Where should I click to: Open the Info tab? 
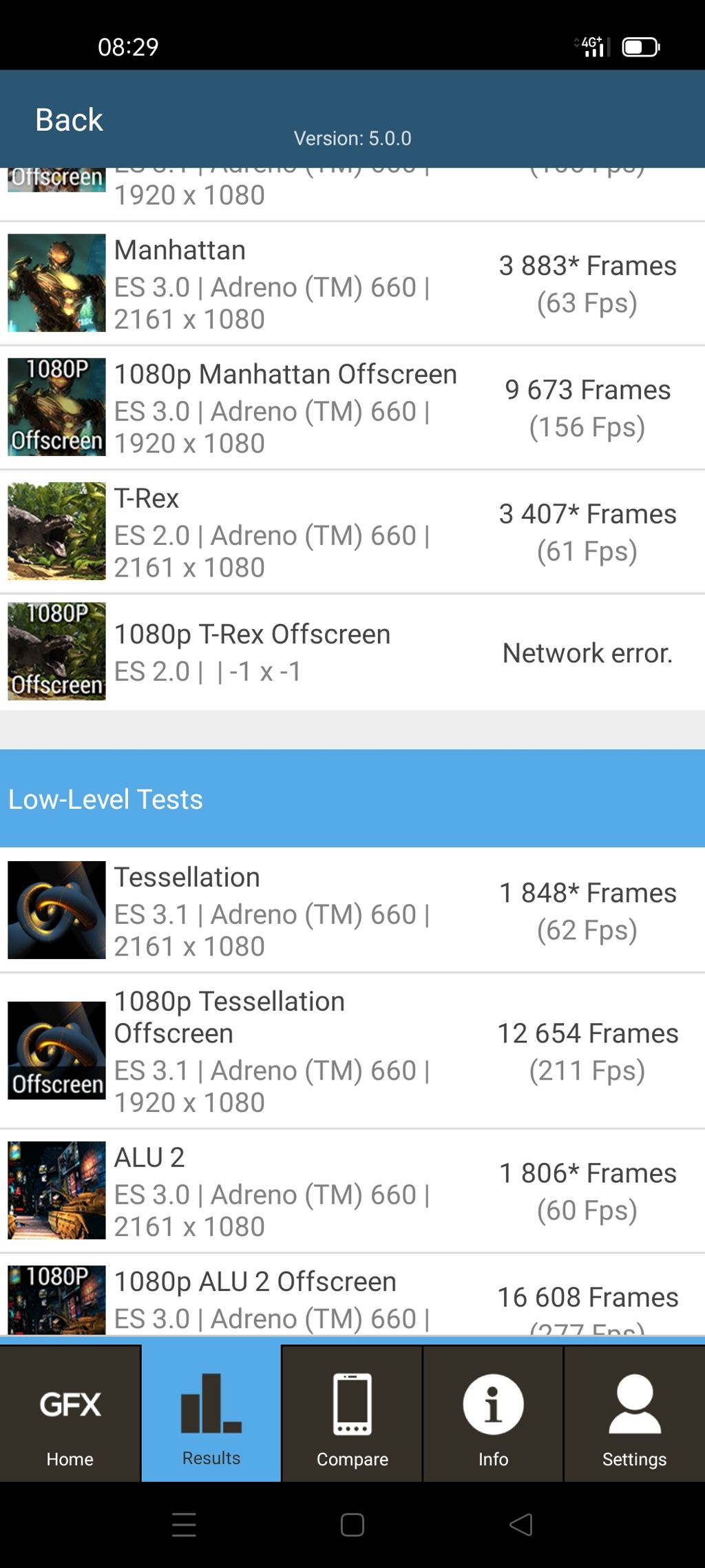coord(493,1414)
